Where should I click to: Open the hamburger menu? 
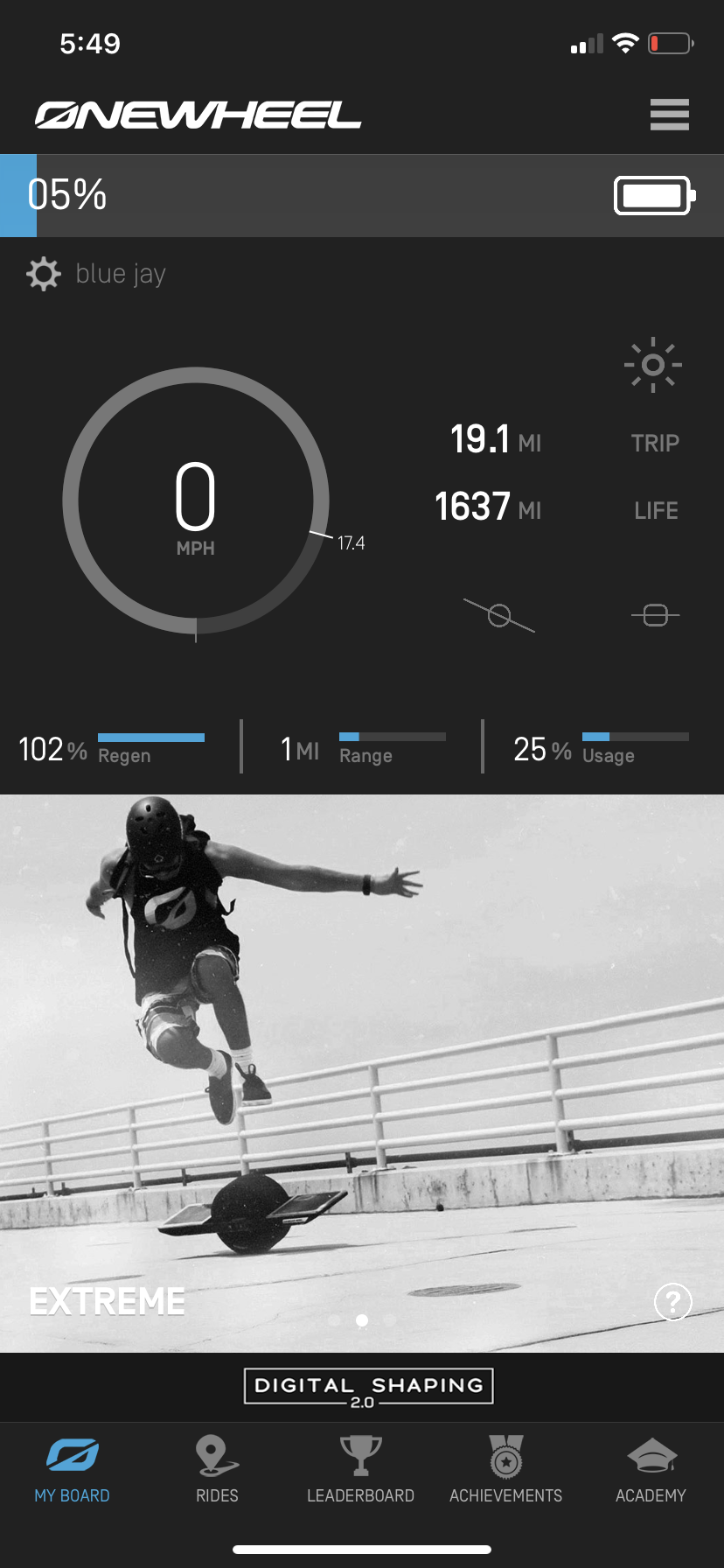[x=669, y=115]
